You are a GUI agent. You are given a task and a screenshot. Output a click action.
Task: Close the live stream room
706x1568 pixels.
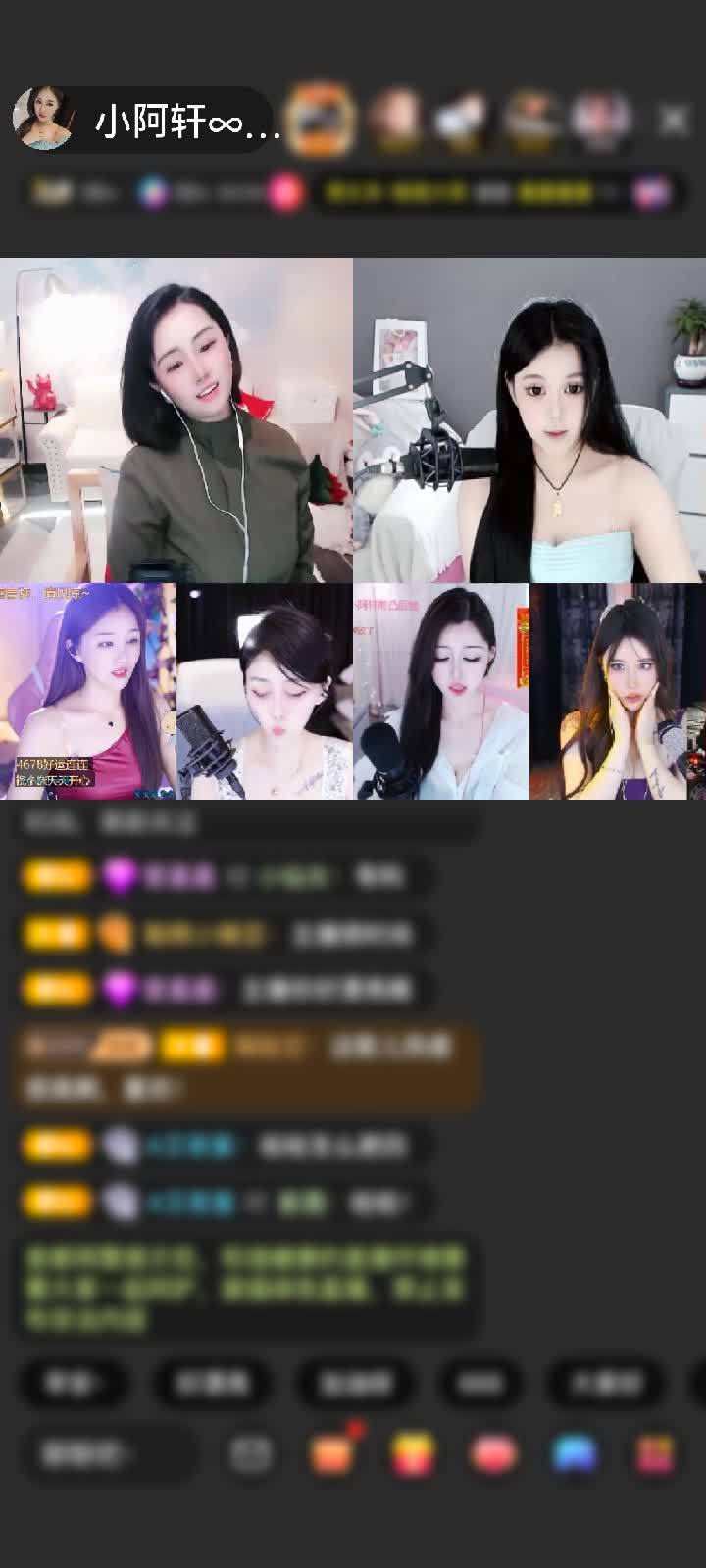tap(674, 121)
